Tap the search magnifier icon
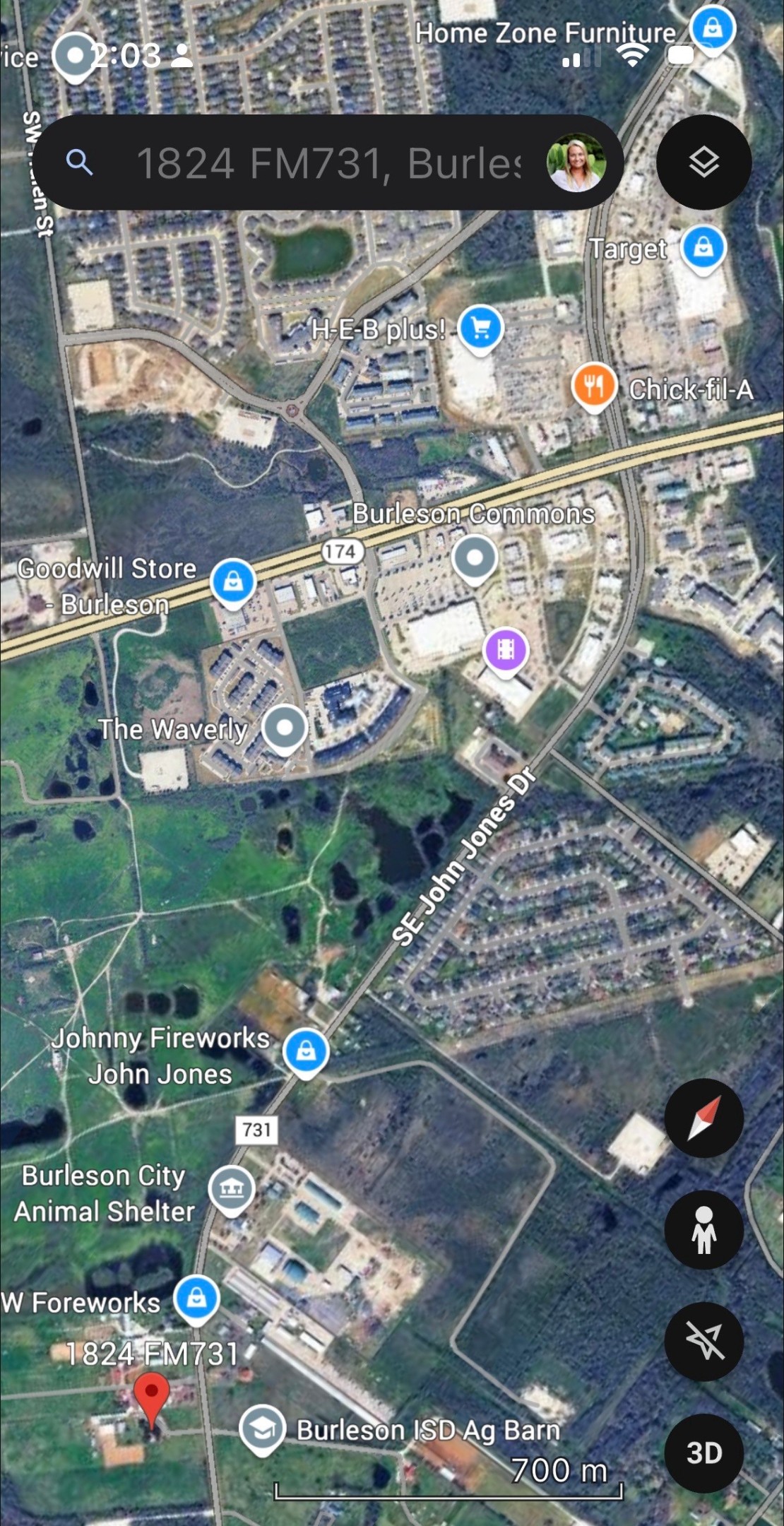Screen dimensions: 784x1526 [x=80, y=162]
